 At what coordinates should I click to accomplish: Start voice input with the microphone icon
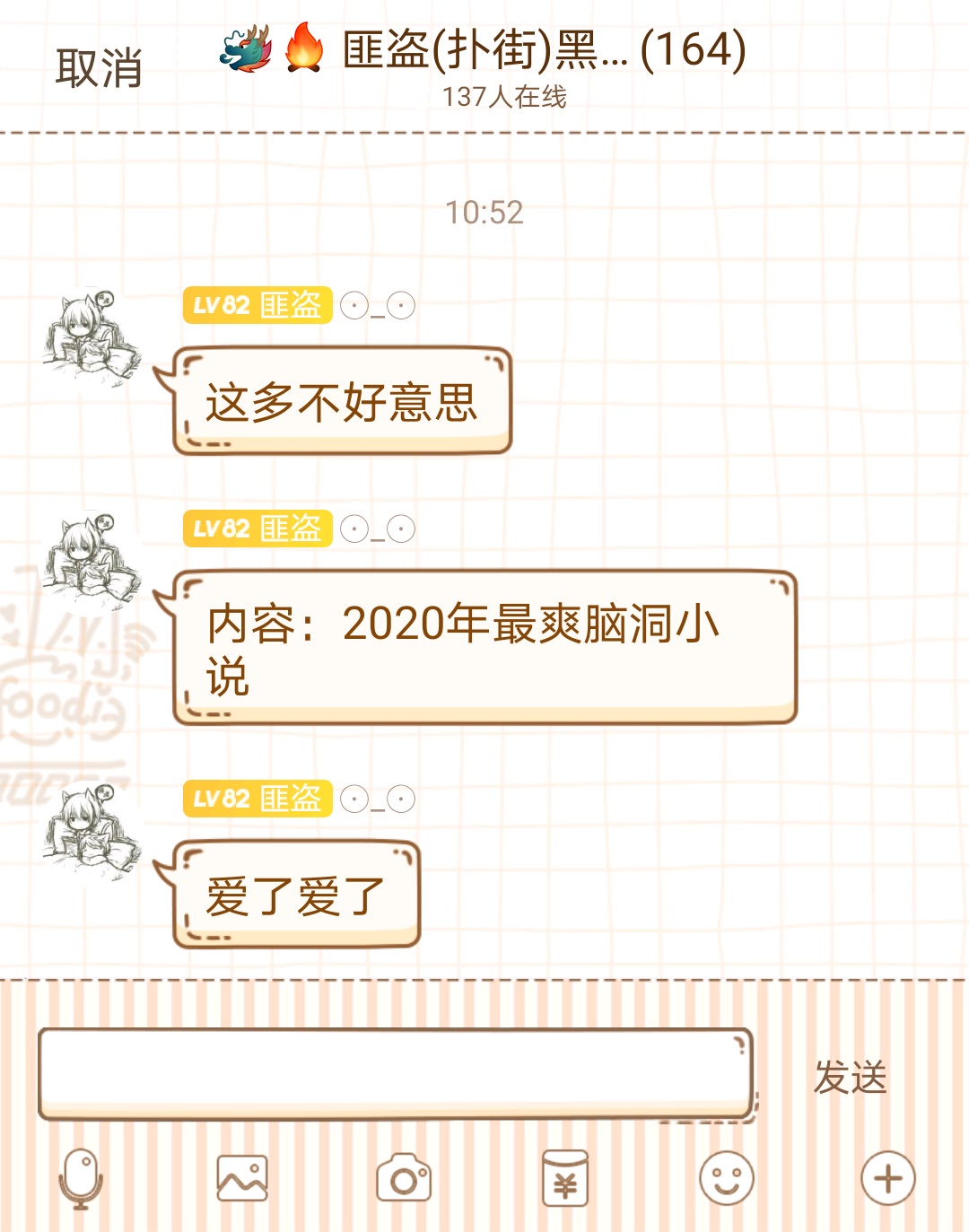tap(81, 1178)
